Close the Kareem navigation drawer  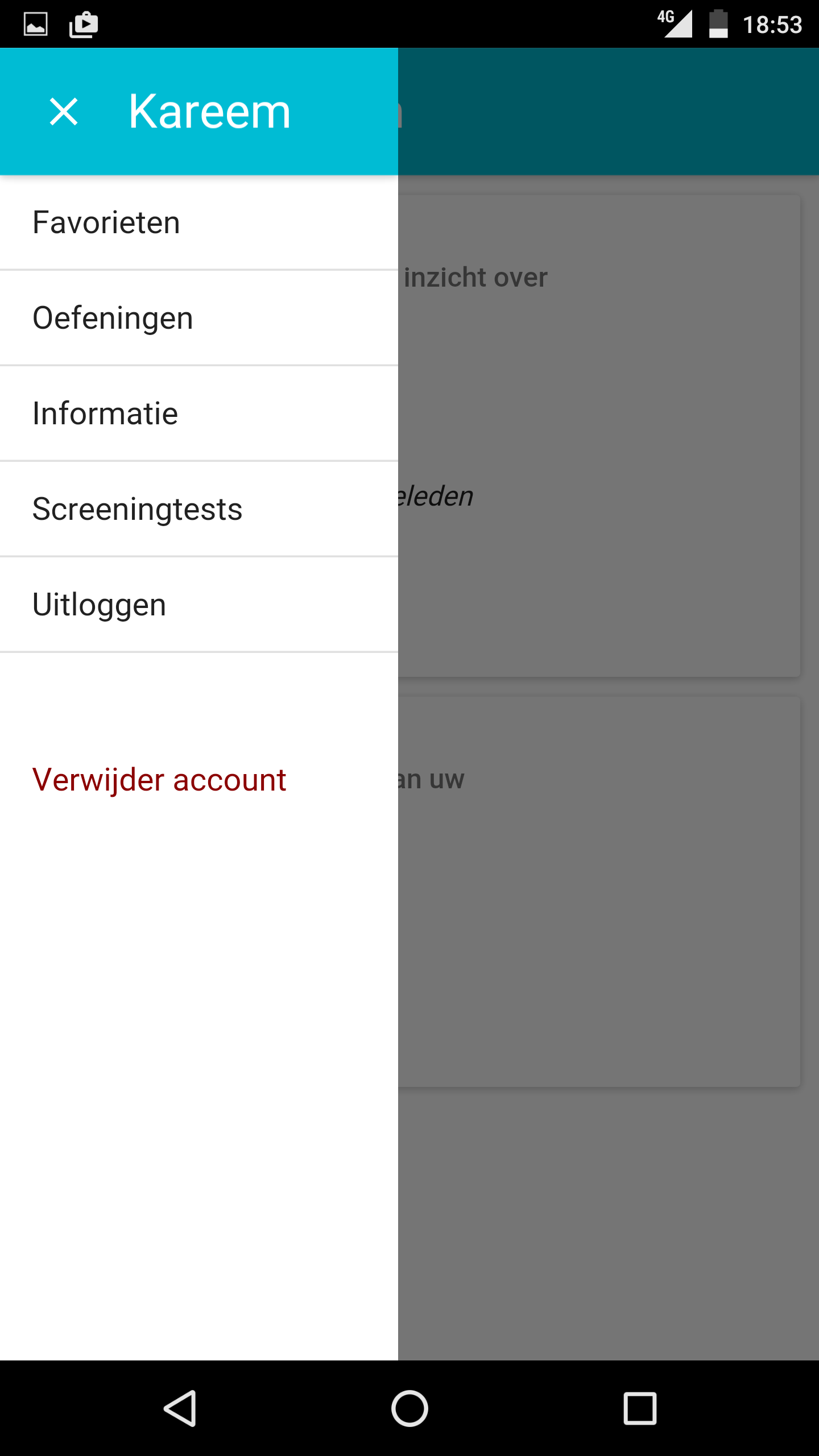pos(64,111)
